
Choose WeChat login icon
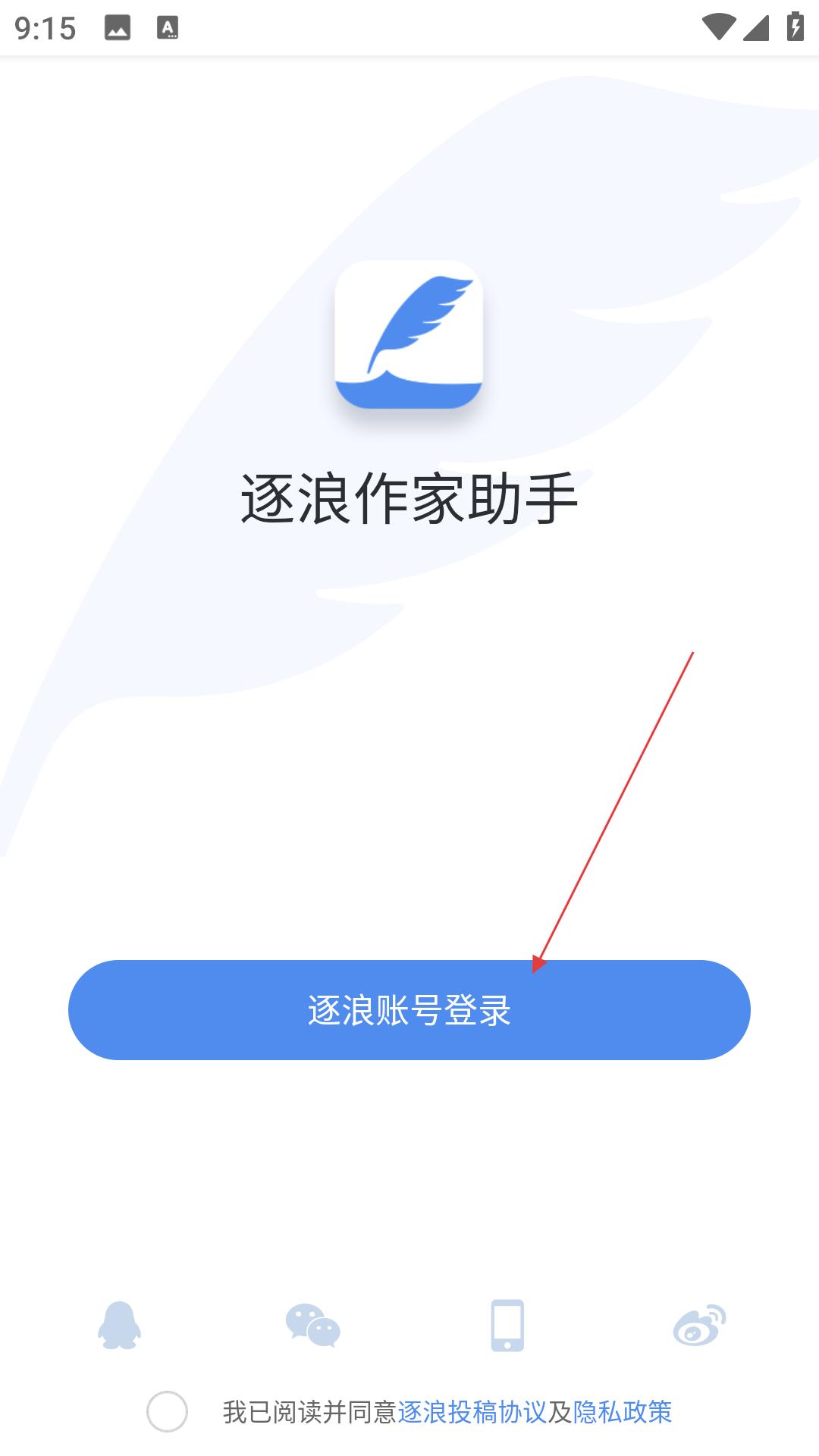312,1326
